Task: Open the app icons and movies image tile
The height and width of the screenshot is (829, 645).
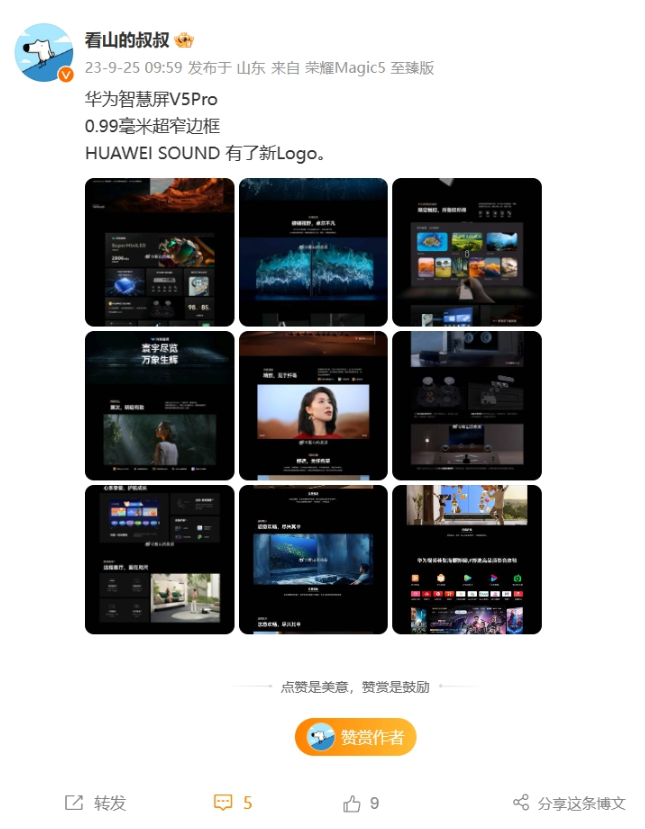Action: (466, 559)
